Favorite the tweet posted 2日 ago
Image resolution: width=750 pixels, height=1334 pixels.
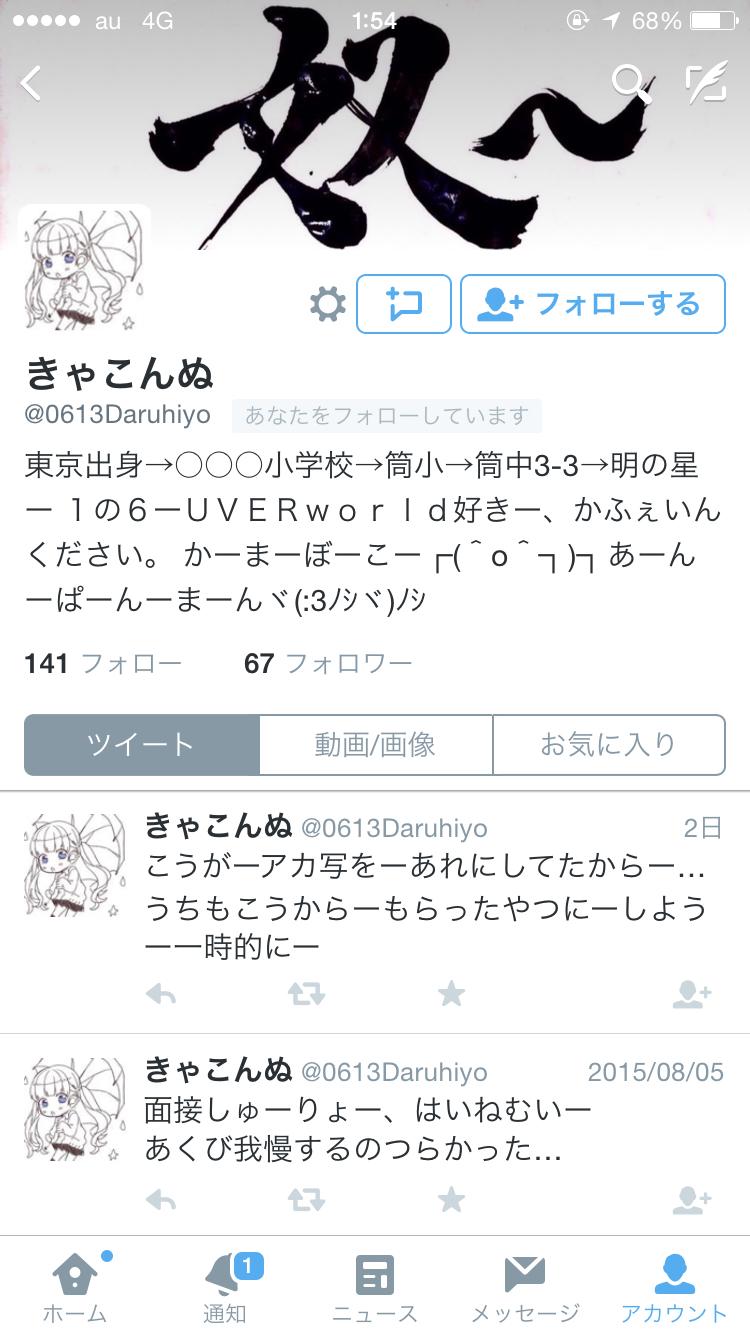pos(452,993)
